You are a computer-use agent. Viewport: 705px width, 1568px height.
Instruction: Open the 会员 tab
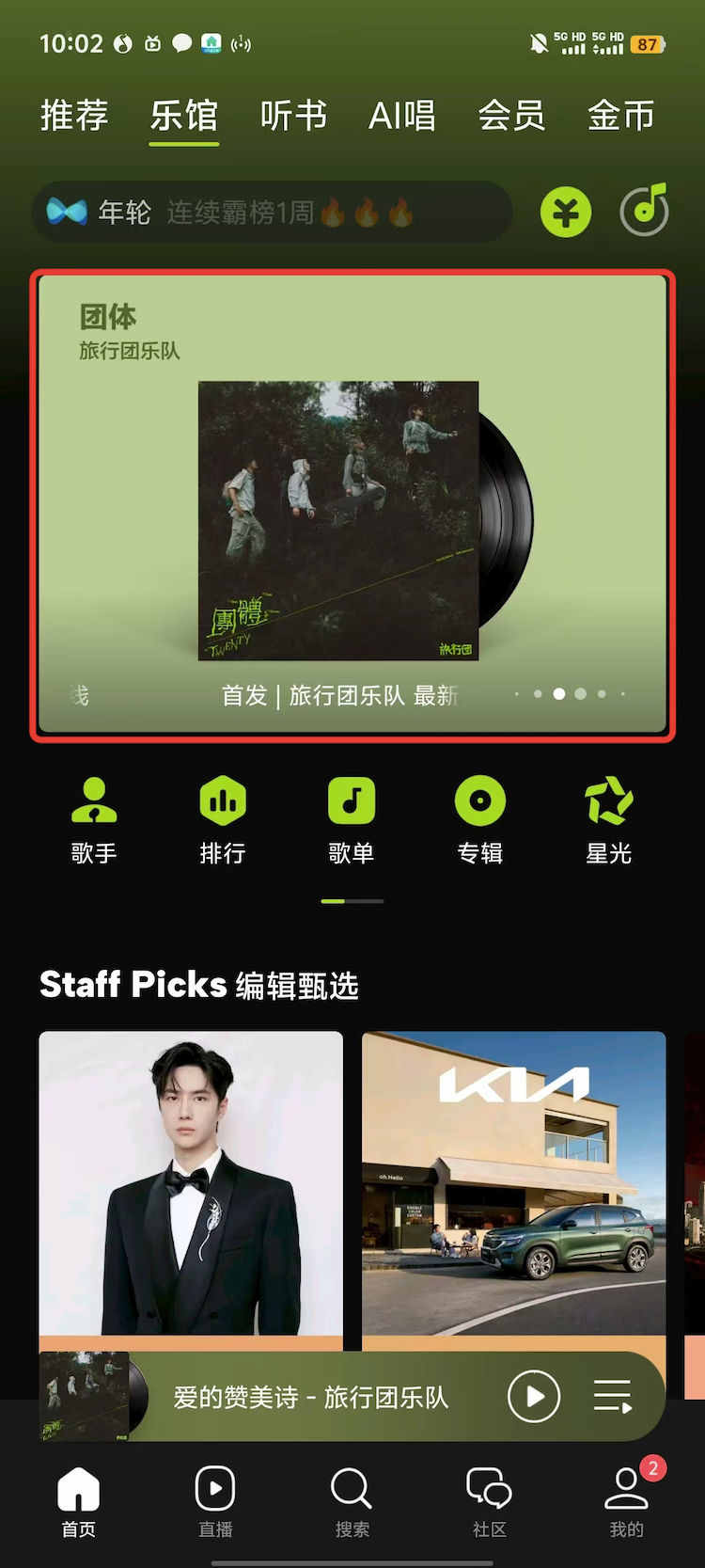click(x=511, y=116)
